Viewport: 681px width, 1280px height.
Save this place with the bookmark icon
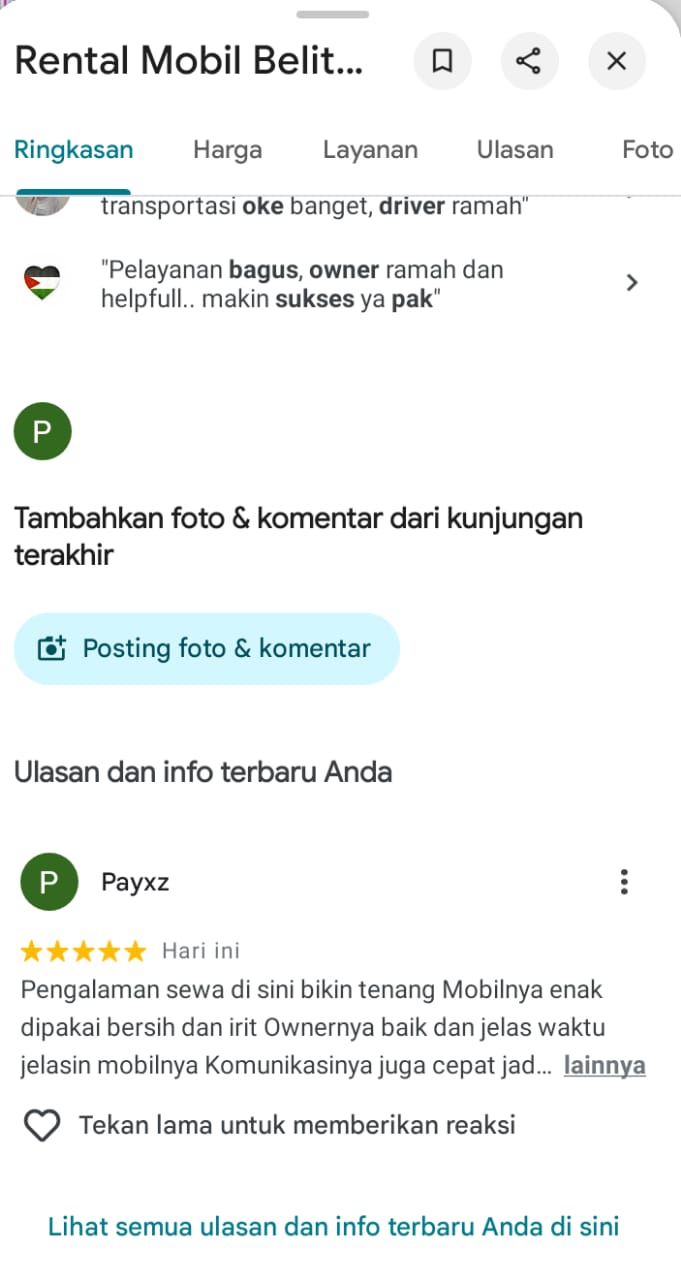point(442,62)
